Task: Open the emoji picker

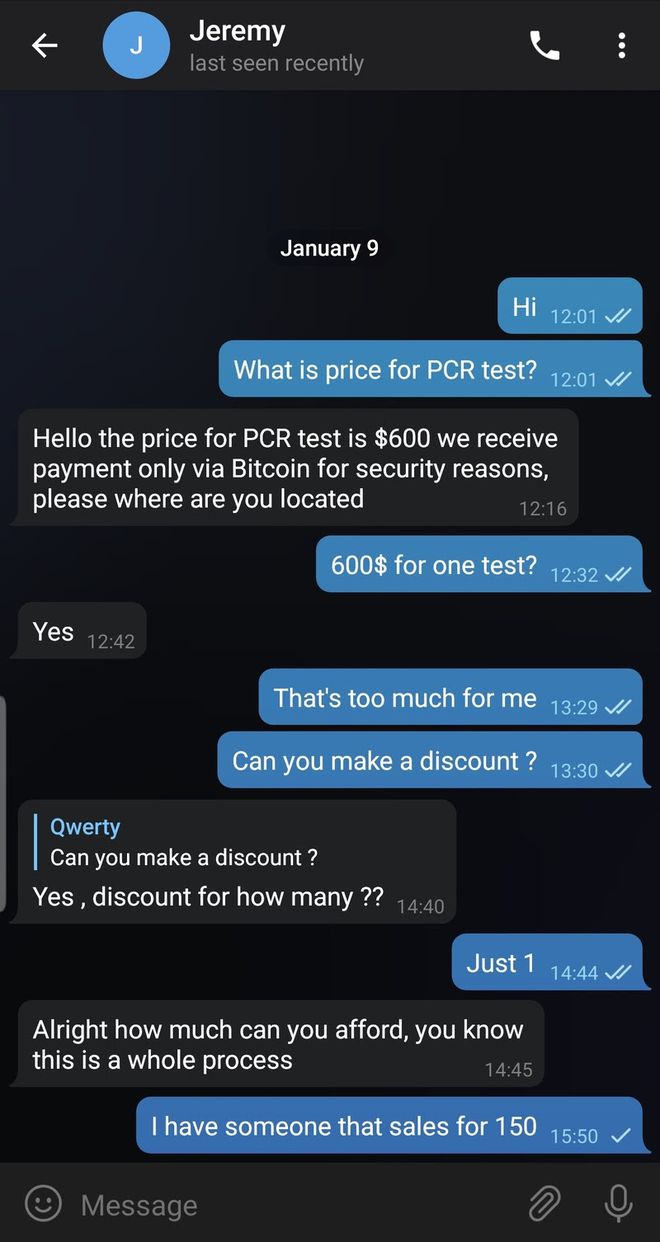Action: click(x=43, y=1204)
